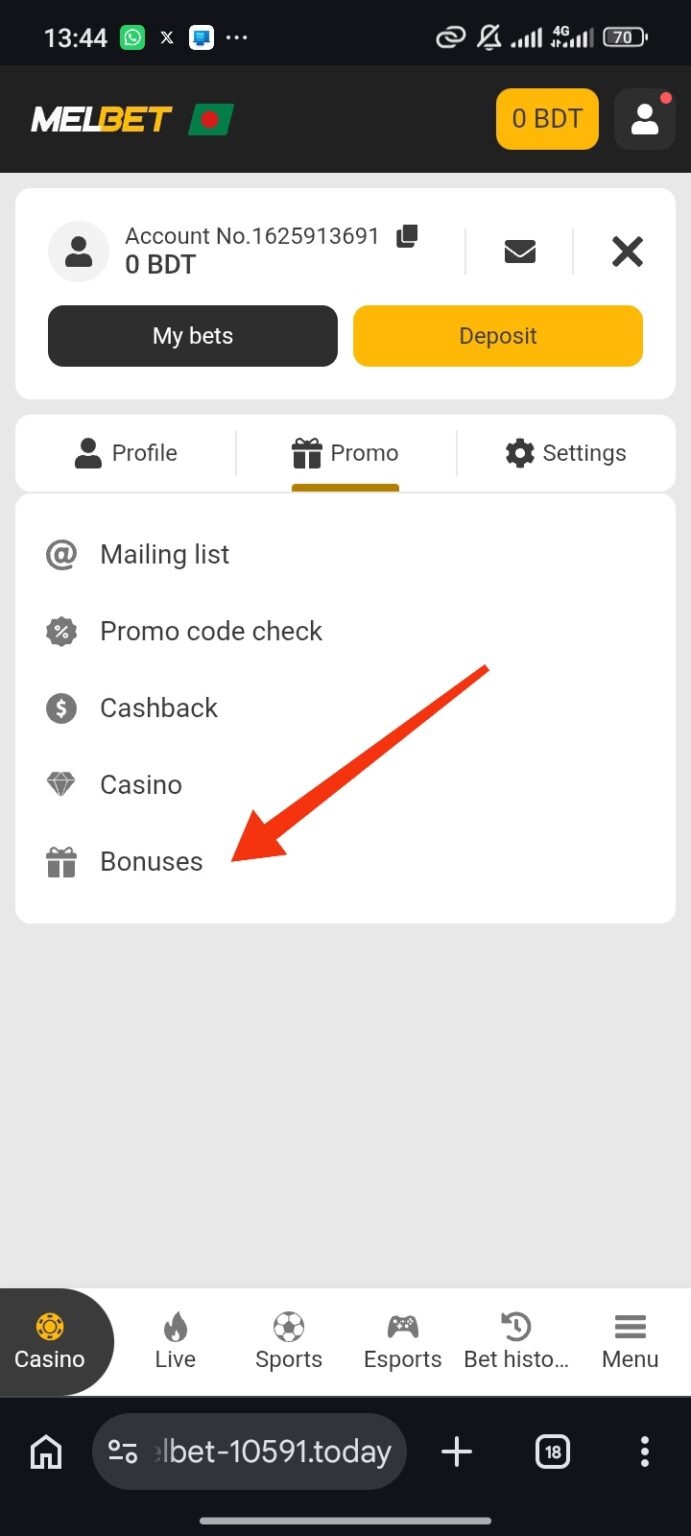The image size is (691, 1536).
Task: Select the Promo tab
Action: [x=345, y=453]
